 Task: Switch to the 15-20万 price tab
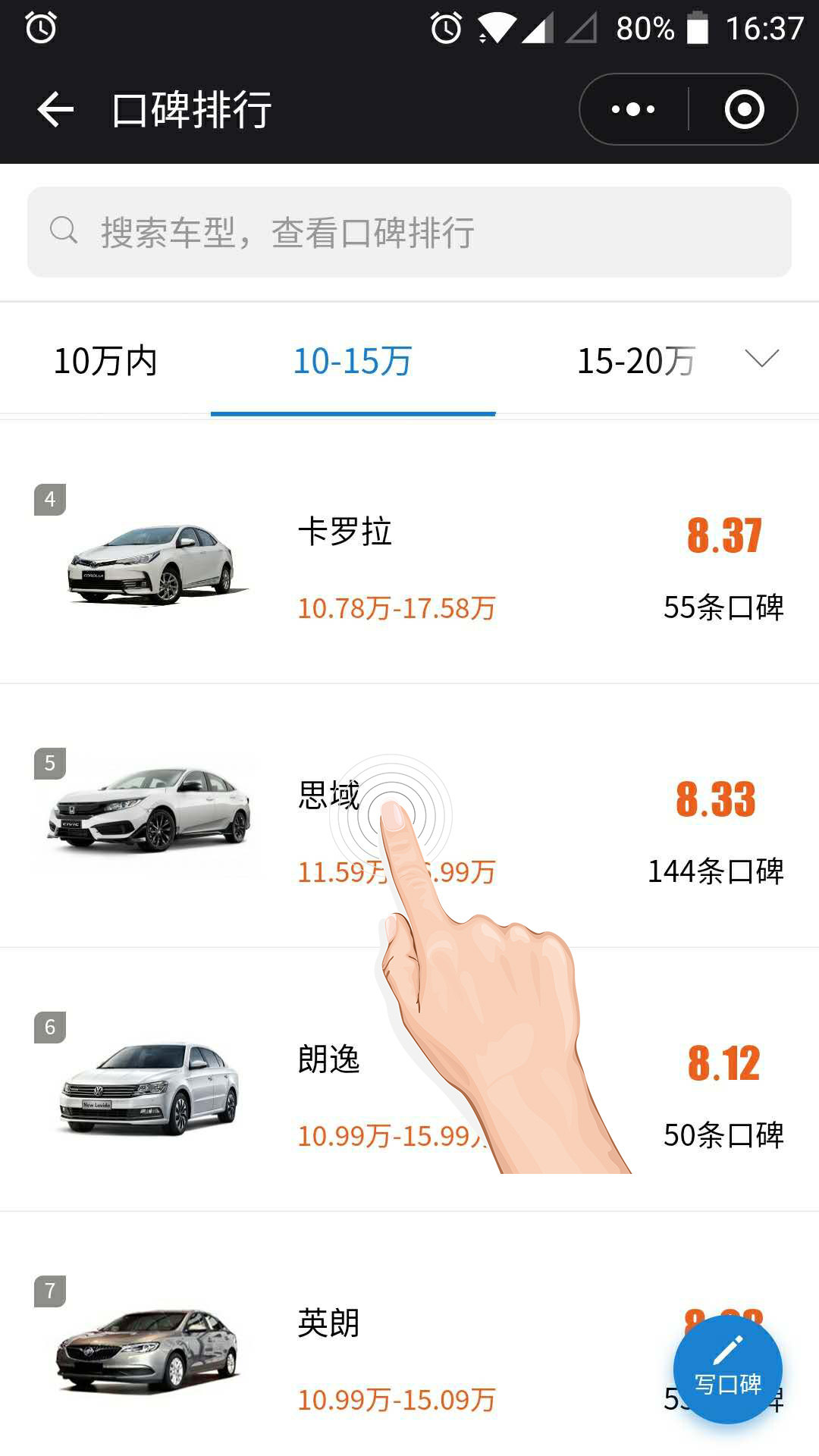click(x=635, y=361)
